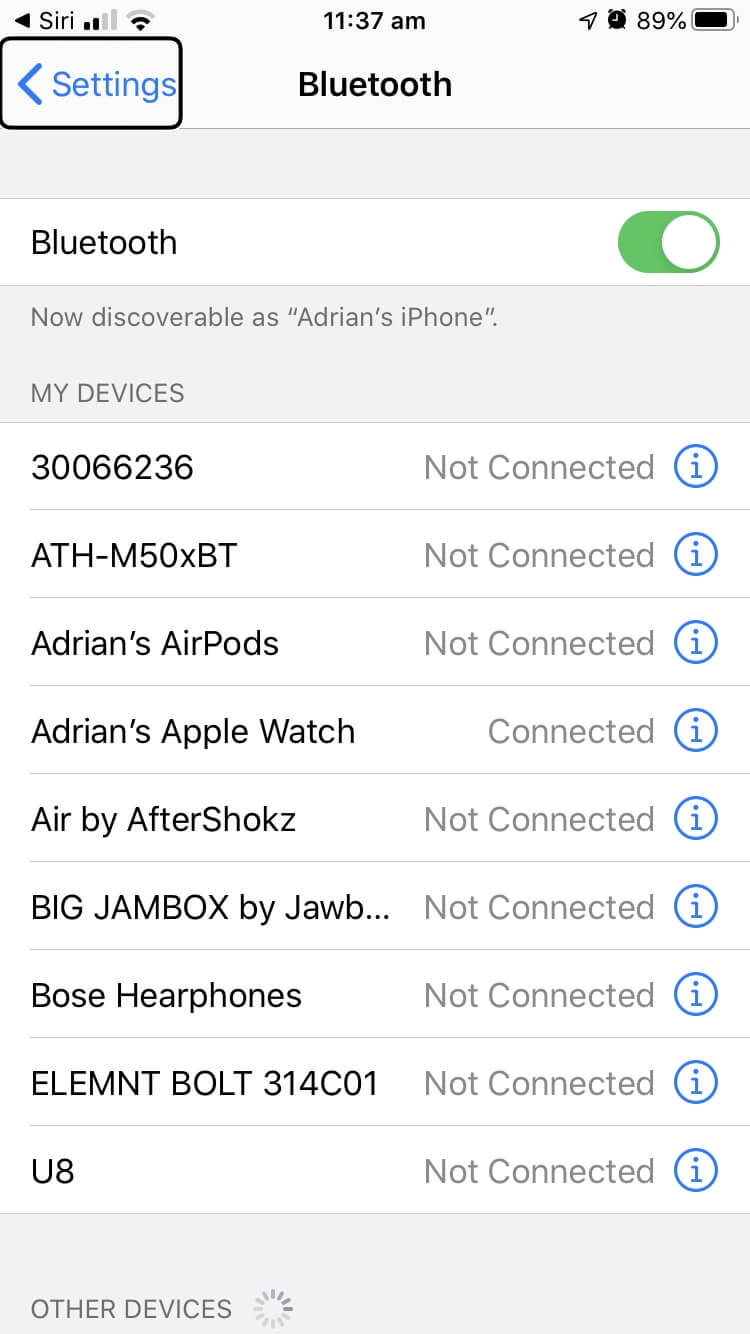Screen dimensions: 750x1334
Task: Open Adrian's Apple Watch info
Action: click(x=696, y=731)
